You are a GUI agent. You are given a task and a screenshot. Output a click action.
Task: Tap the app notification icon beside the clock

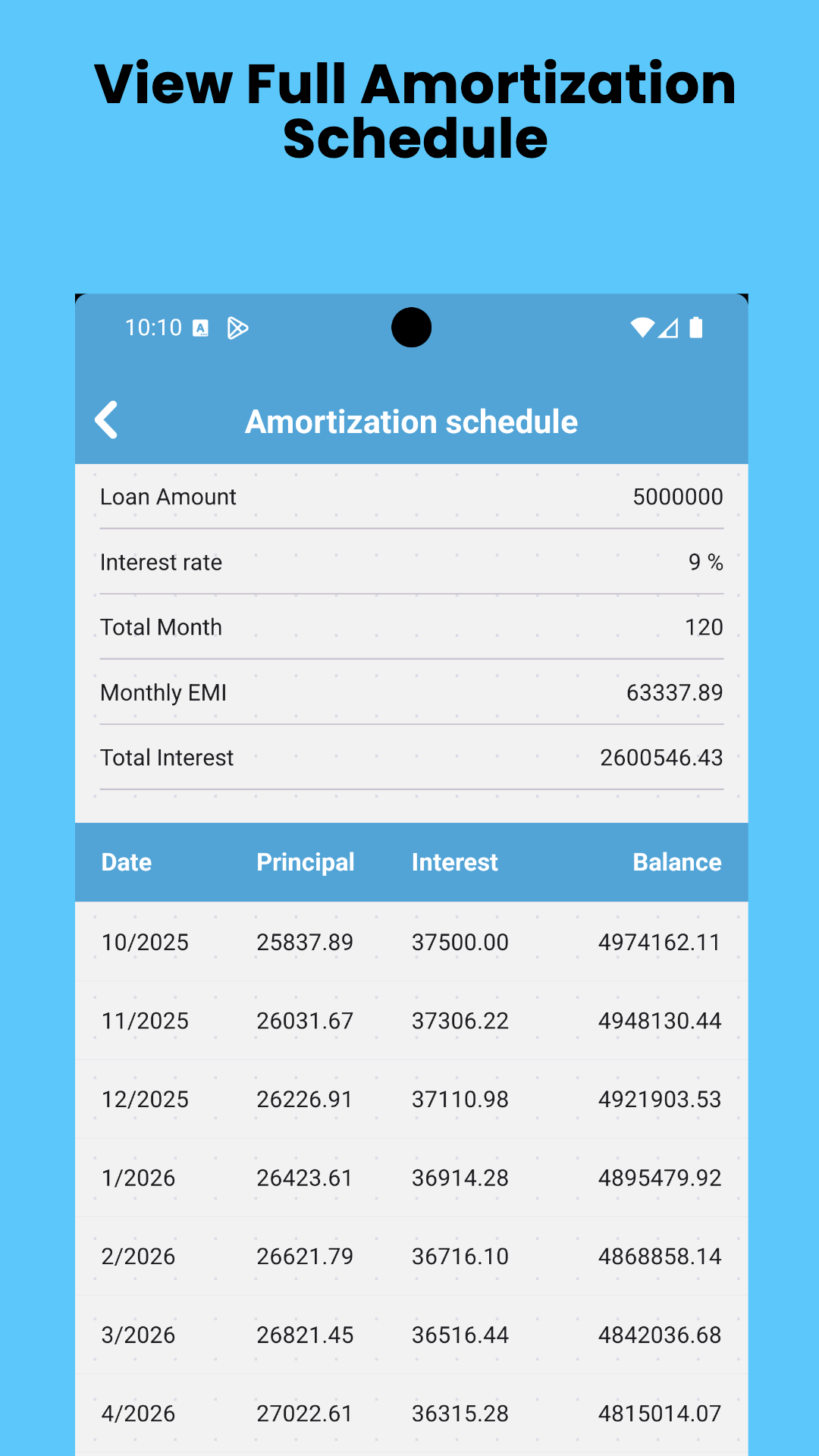[x=201, y=328]
